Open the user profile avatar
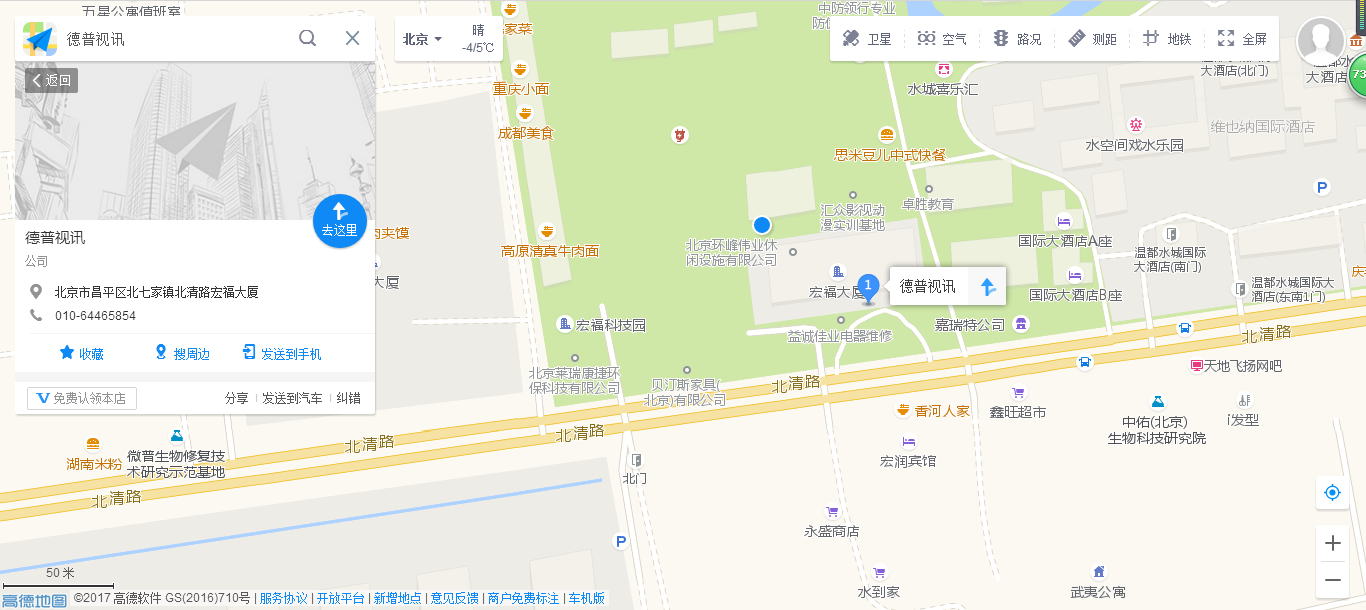 click(1320, 42)
